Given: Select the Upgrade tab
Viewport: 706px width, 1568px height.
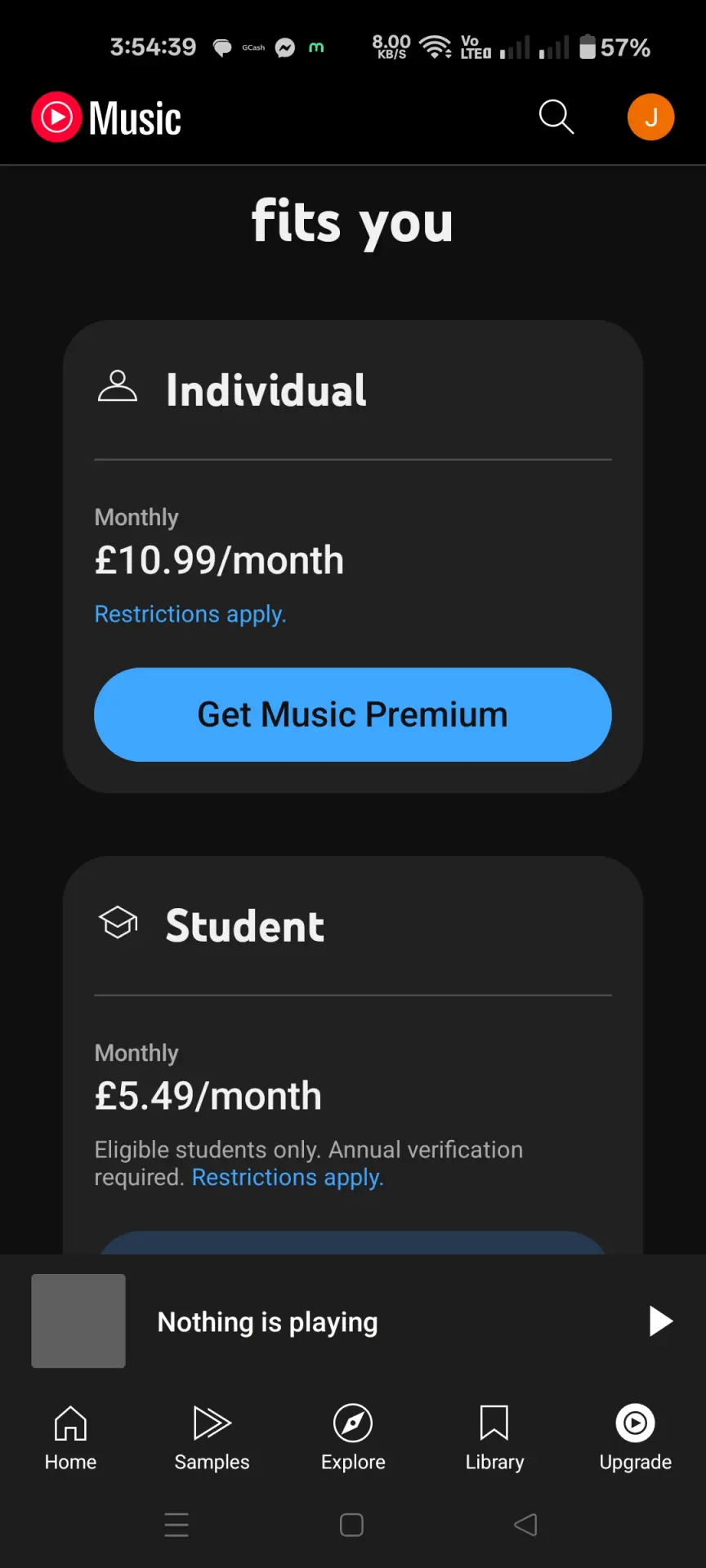Looking at the screenshot, I should coord(636,1439).
